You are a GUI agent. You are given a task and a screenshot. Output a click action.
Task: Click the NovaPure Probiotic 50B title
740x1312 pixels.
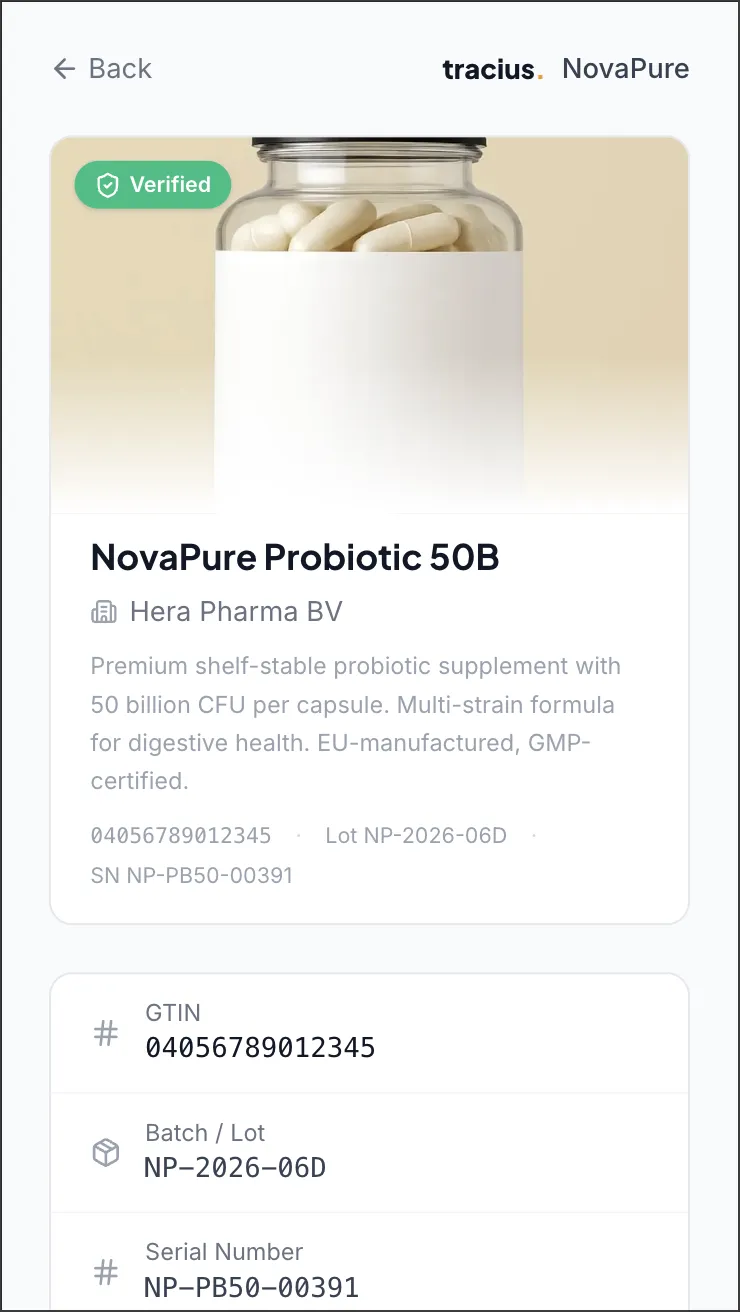pyautogui.click(x=297, y=557)
